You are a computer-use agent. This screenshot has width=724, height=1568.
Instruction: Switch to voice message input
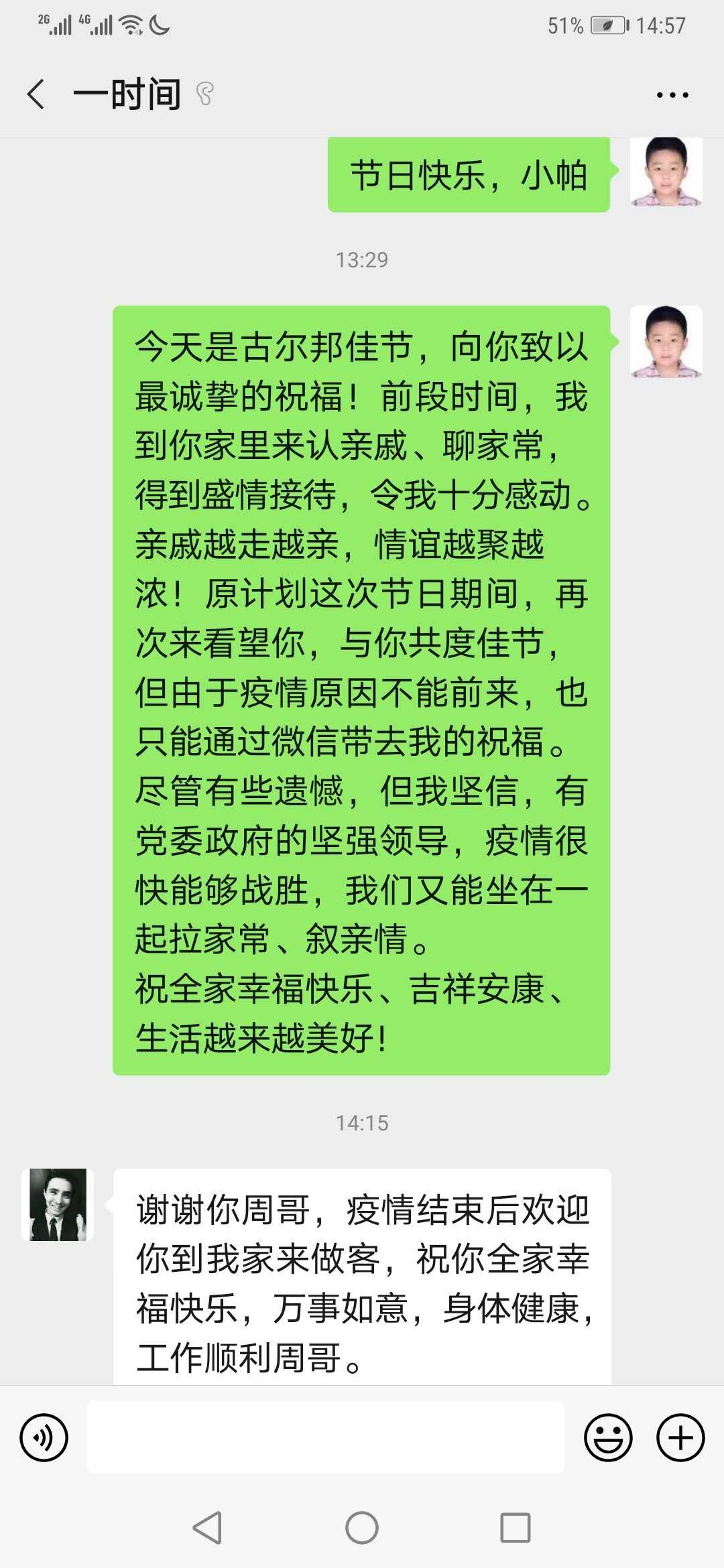pos(44,1437)
